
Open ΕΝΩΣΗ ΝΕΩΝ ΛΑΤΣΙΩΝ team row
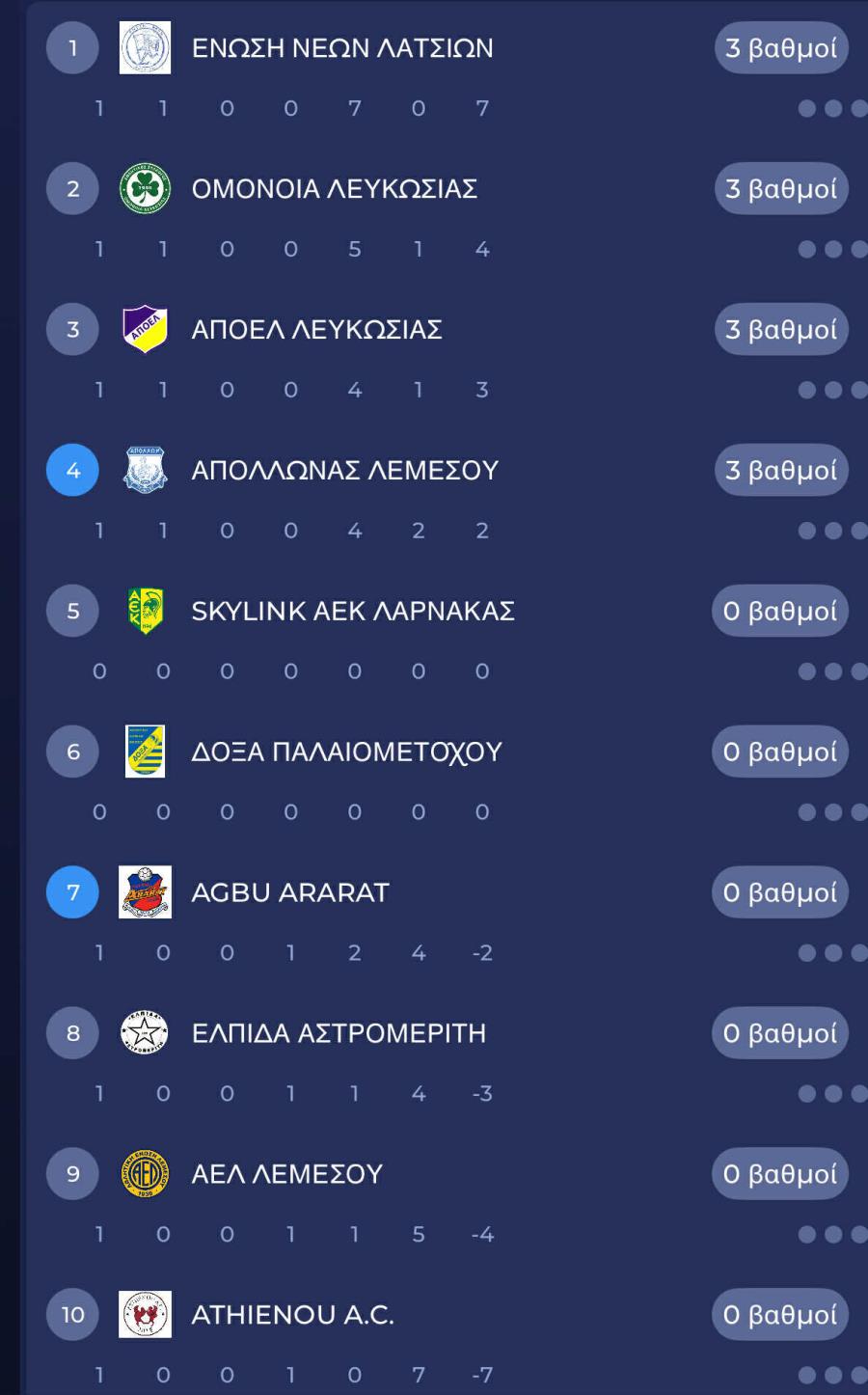pyautogui.click(x=342, y=48)
